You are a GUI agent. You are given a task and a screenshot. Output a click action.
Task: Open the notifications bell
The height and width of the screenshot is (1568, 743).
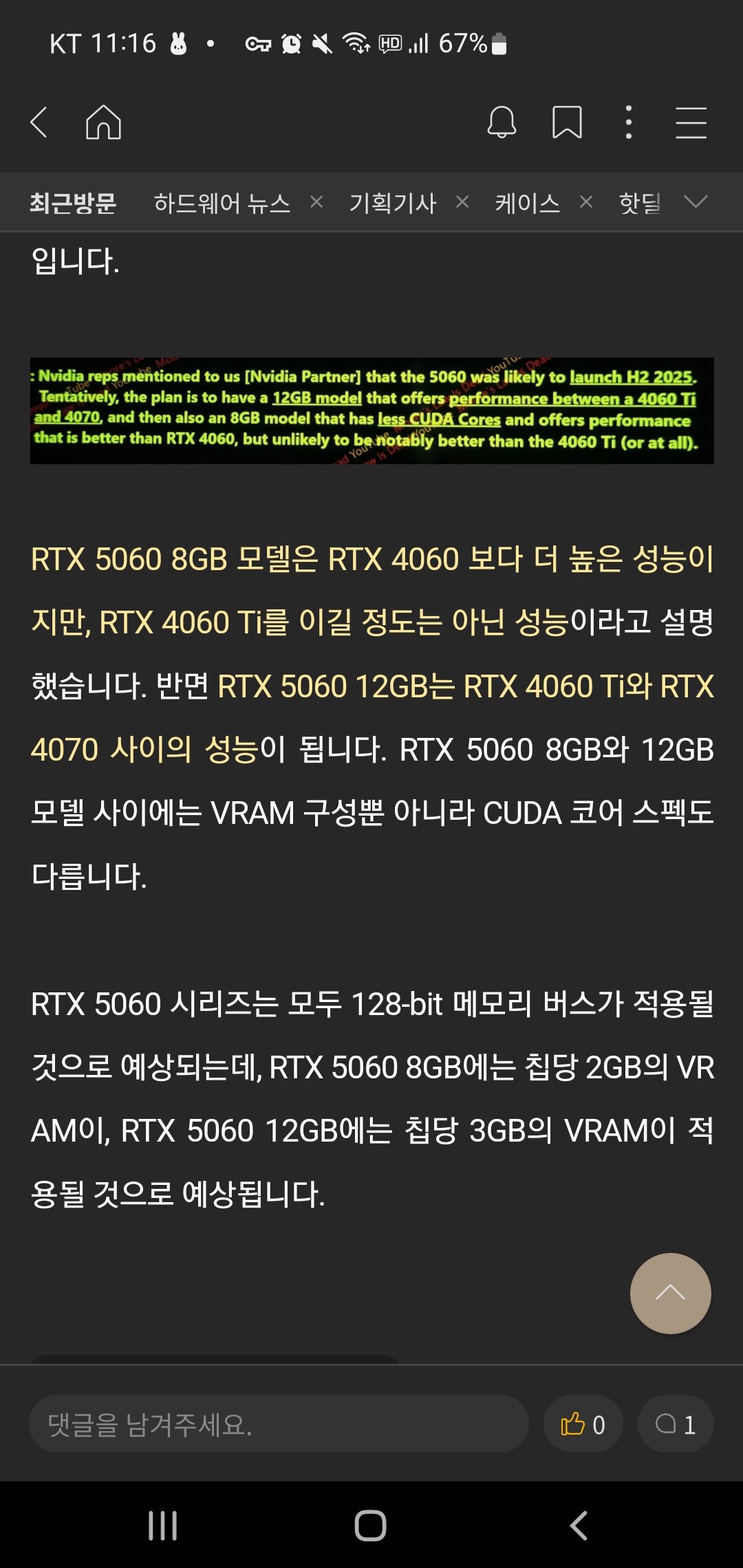point(502,122)
